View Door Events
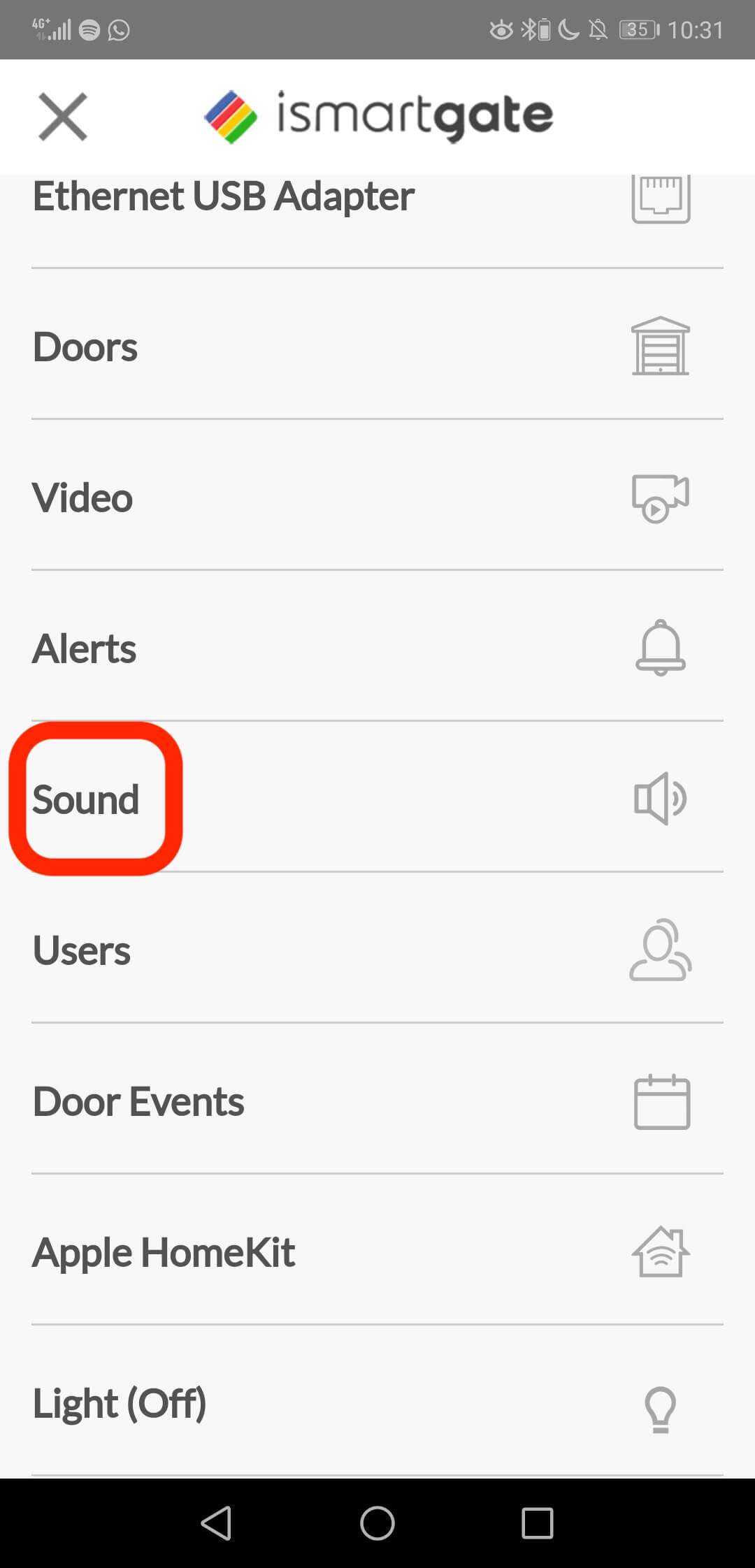The height and width of the screenshot is (1568, 755). pos(377,1100)
